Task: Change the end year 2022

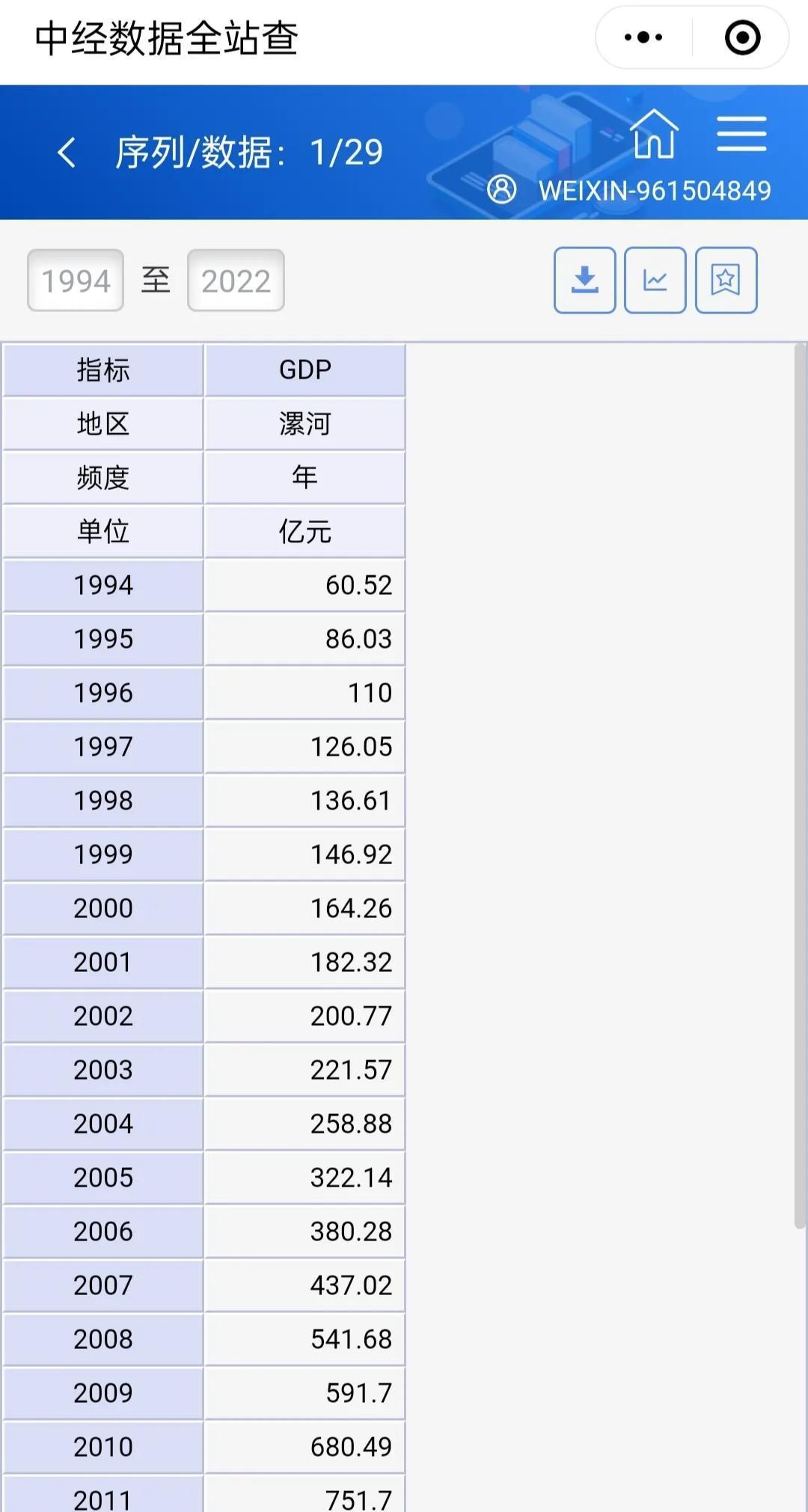Action: (x=236, y=281)
